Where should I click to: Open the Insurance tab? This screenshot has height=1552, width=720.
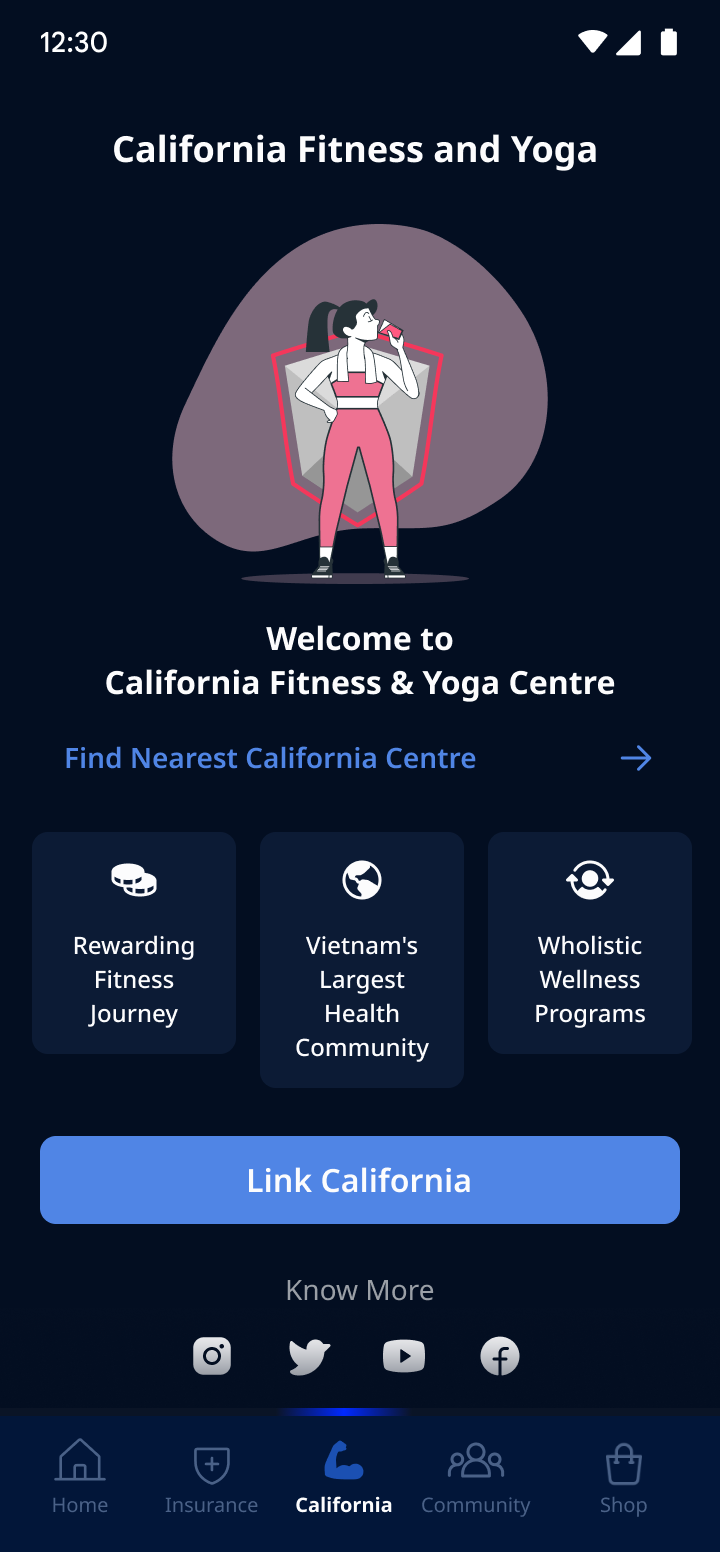click(211, 1477)
